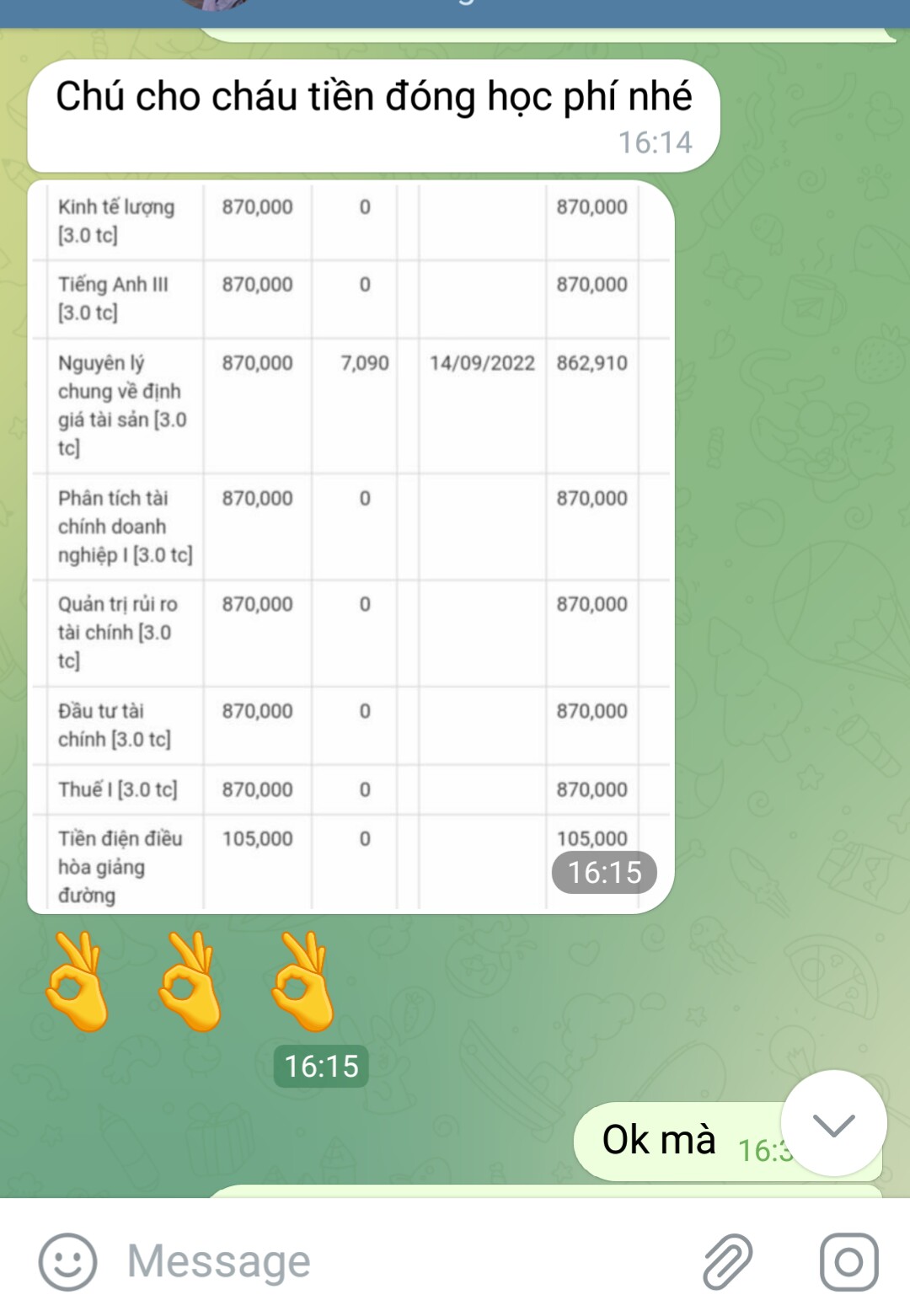Attach a file with the paperclip

click(728, 1261)
